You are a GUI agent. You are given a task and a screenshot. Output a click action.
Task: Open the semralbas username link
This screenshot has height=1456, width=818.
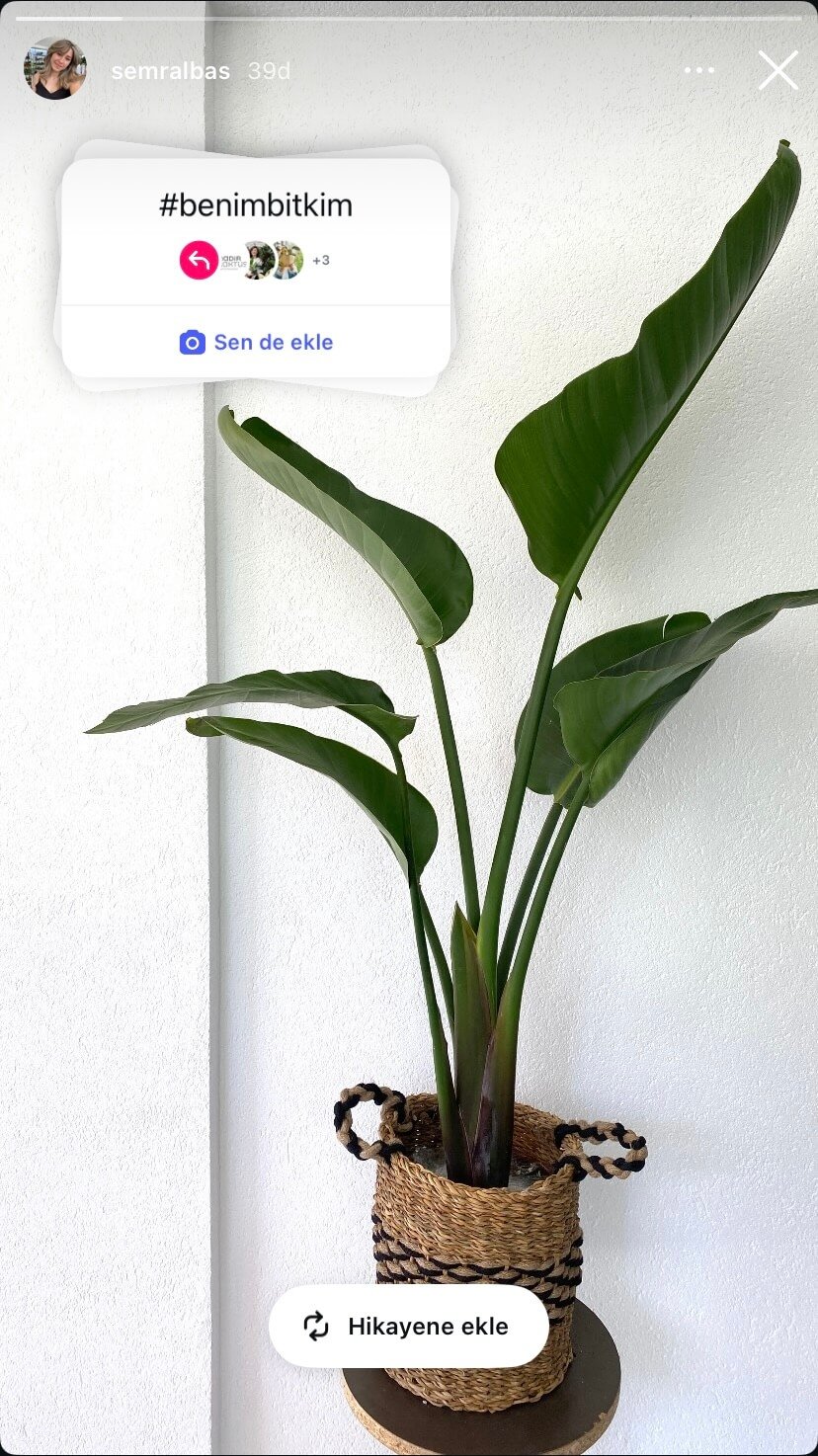(x=170, y=71)
